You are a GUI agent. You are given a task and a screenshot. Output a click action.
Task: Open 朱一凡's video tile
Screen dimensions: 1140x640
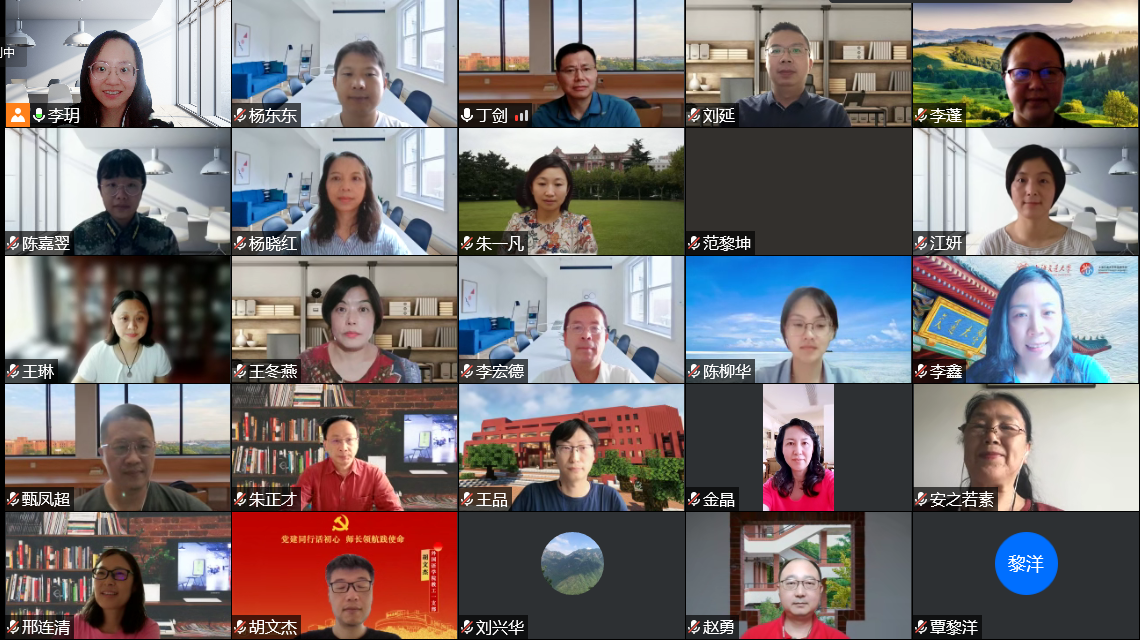pyautogui.click(x=571, y=191)
